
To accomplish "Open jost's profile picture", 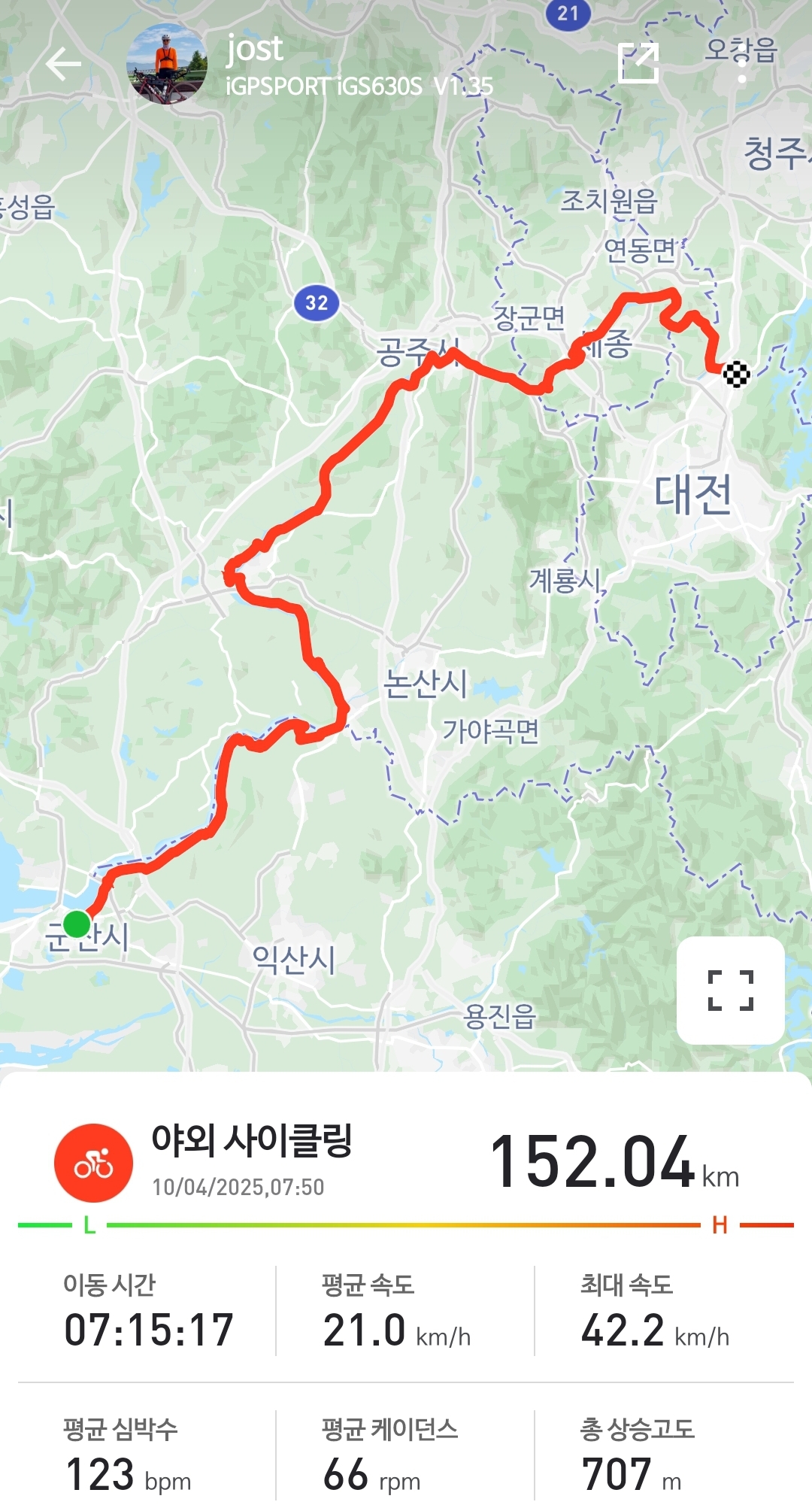I will 166,64.
